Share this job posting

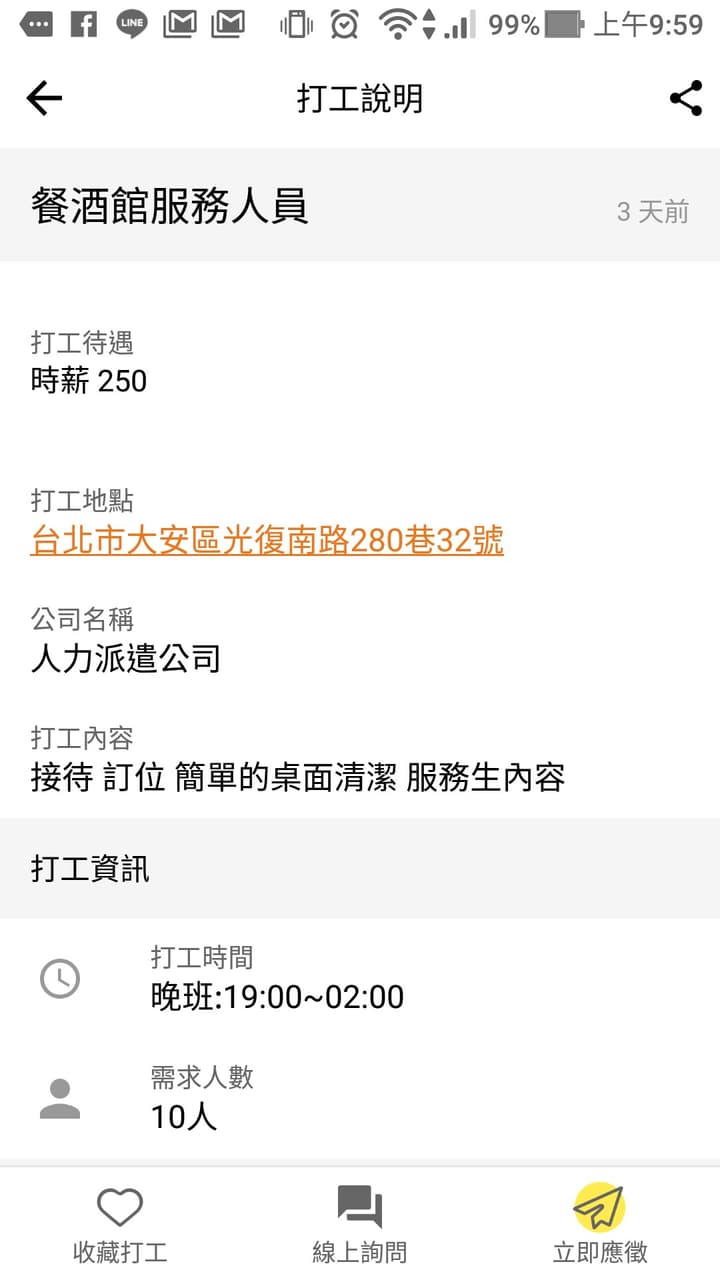(686, 98)
